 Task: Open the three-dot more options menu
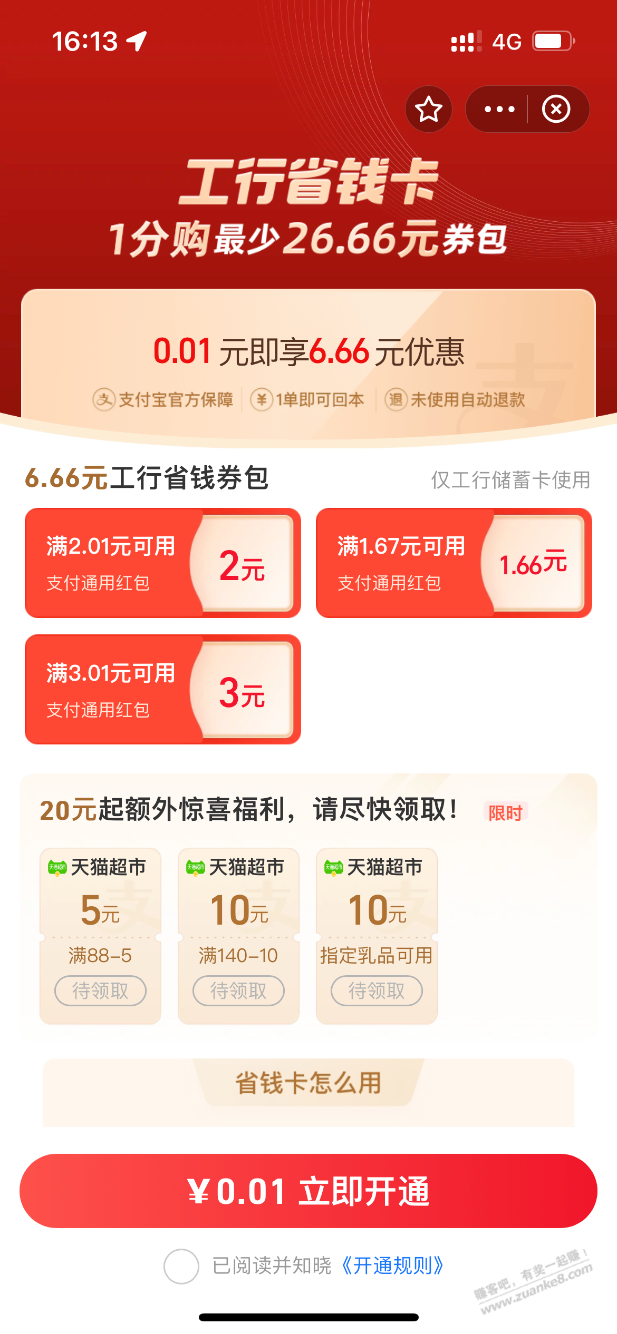[x=498, y=109]
